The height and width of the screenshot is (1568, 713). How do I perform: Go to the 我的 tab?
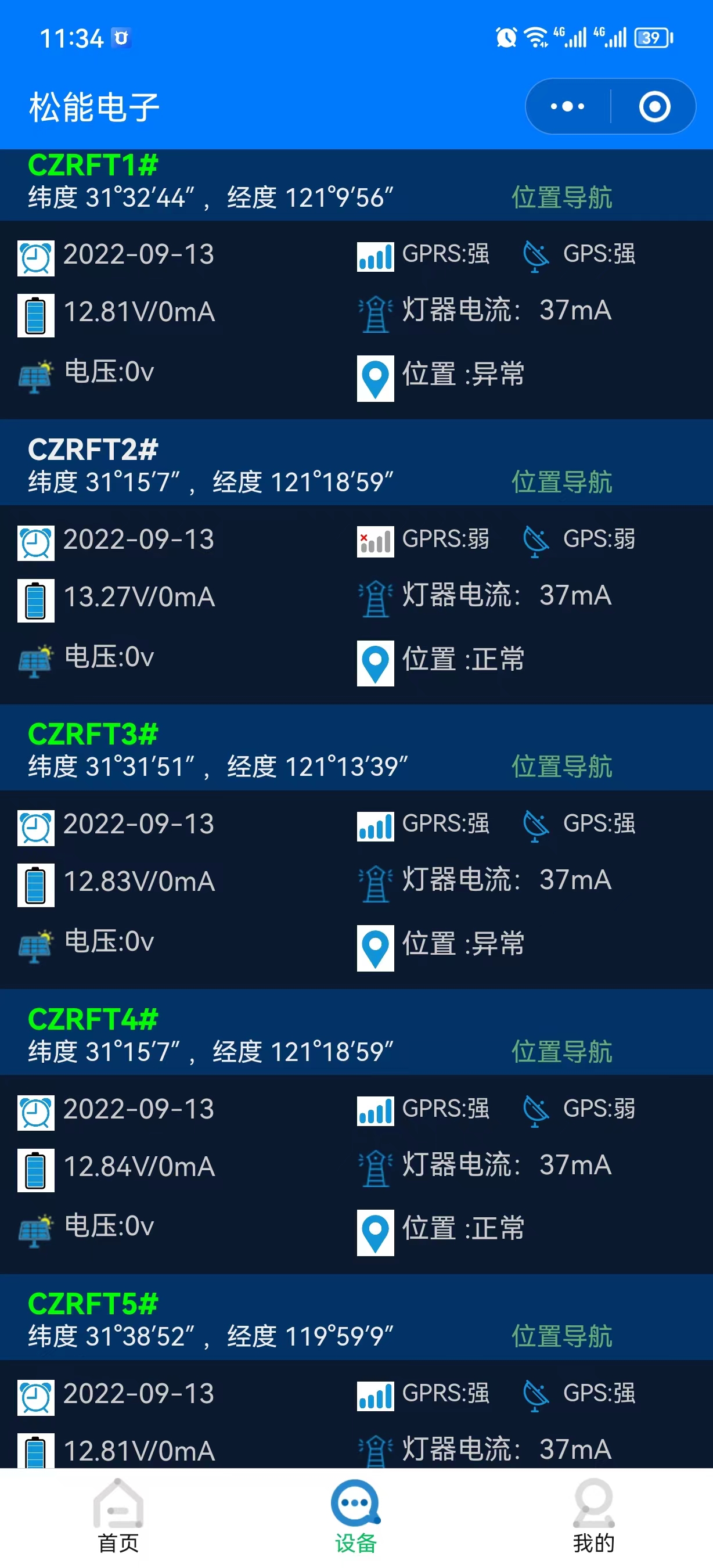593,1516
